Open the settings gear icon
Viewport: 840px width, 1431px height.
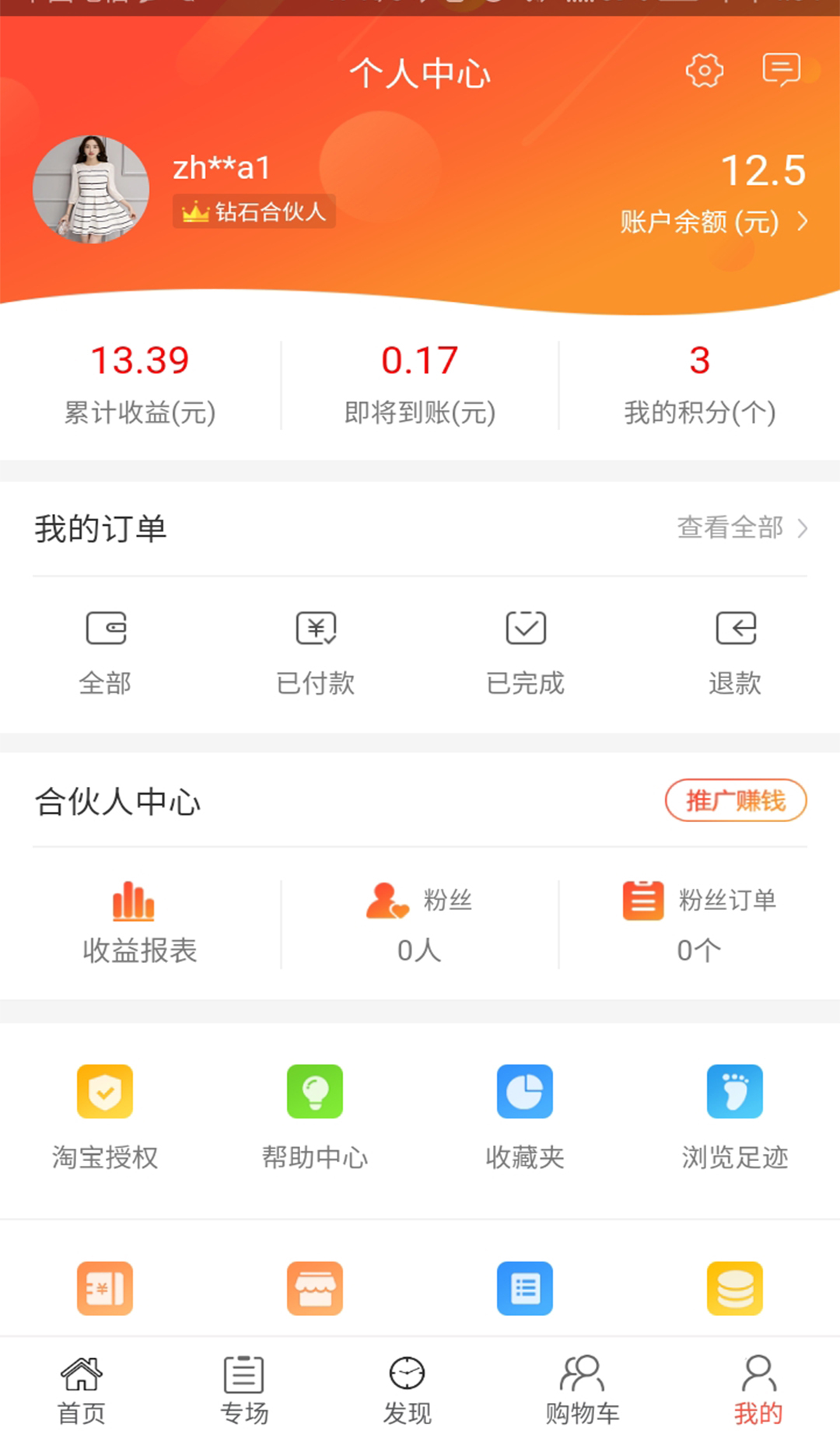(x=704, y=71)
